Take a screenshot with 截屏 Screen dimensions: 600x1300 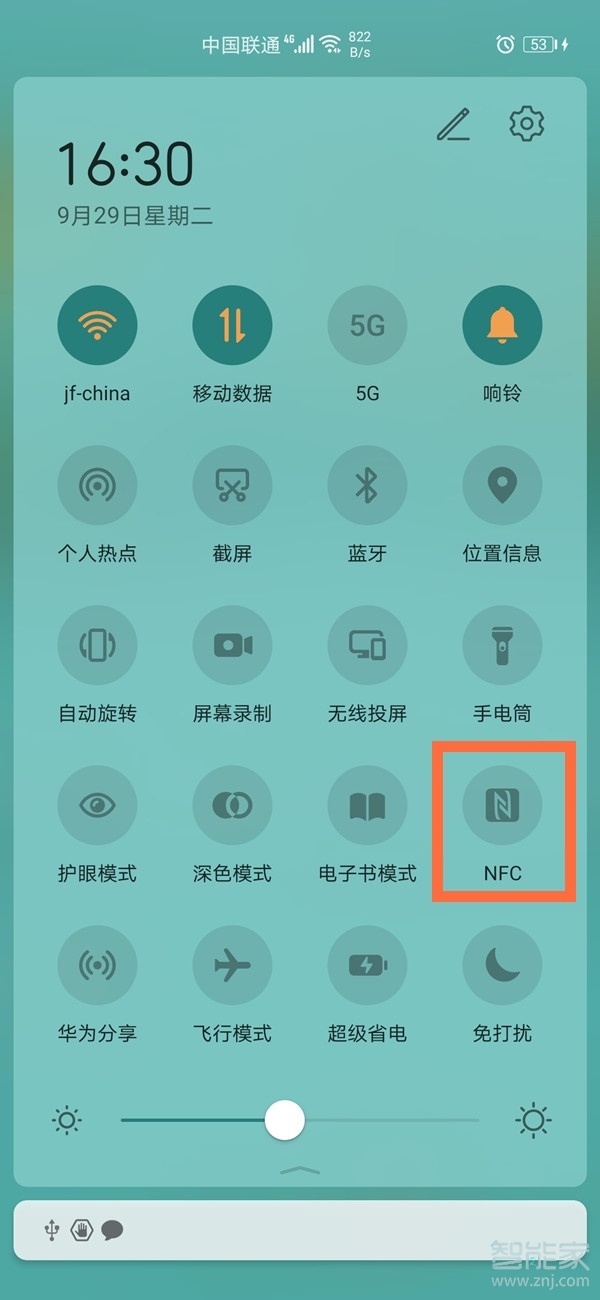pyautogui.click(x=232, y=485)
